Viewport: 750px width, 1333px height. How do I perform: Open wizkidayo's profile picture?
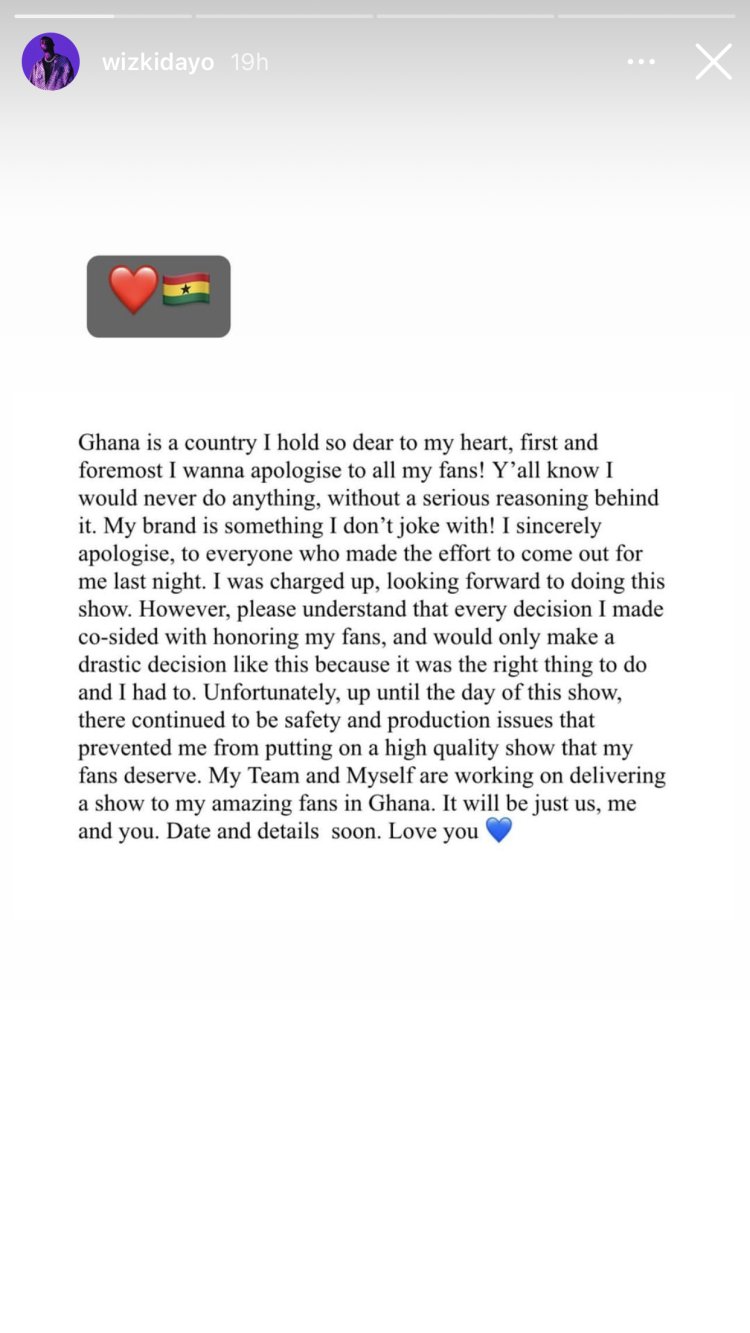point(50,62)
